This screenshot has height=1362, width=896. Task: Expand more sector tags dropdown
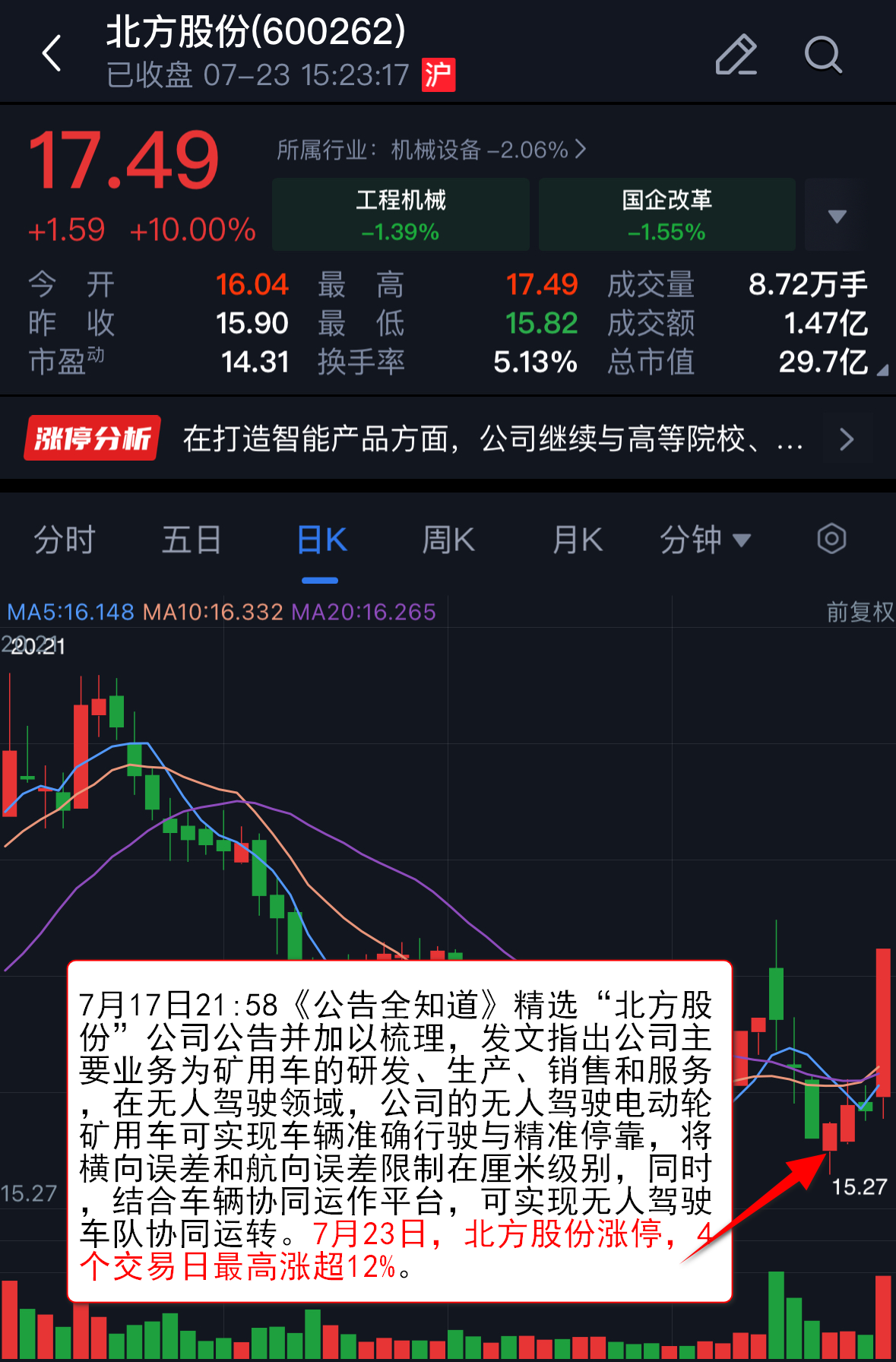pyautogui.click(x=836, y=216)
